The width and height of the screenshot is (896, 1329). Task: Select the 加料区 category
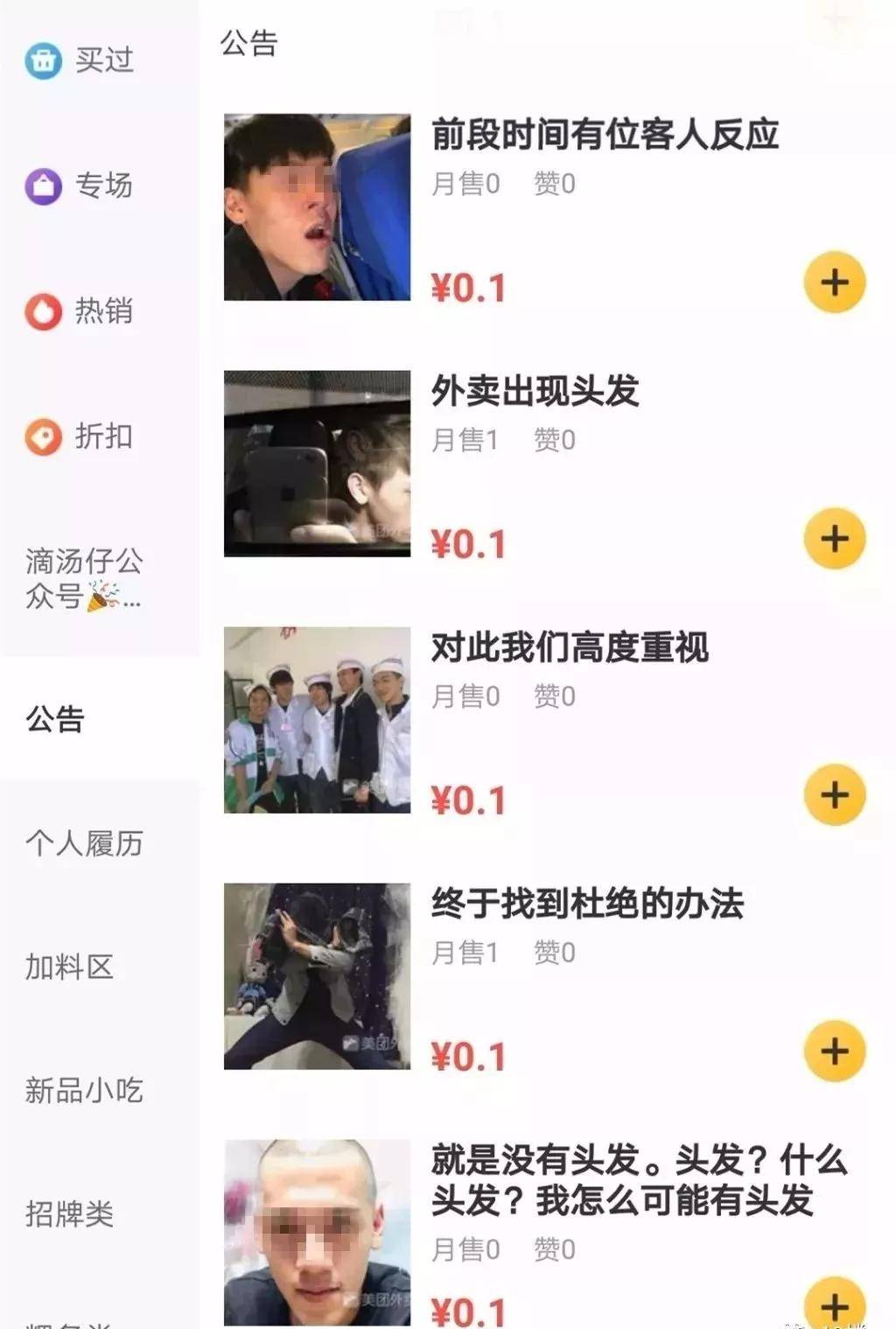click(70, 967)
